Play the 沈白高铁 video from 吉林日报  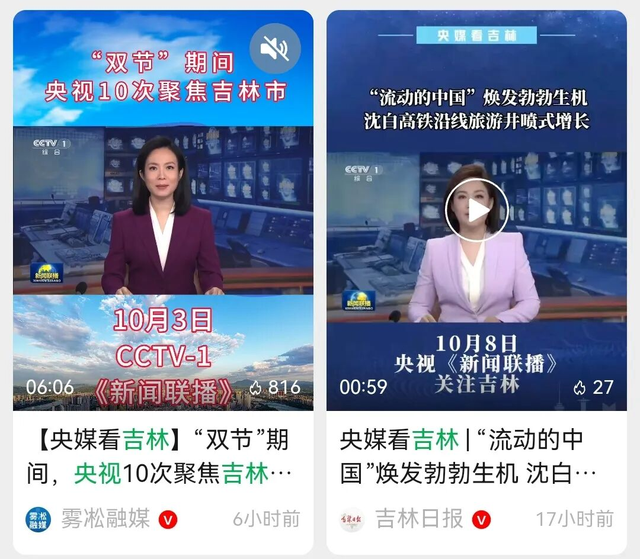(x=477, y=211)
